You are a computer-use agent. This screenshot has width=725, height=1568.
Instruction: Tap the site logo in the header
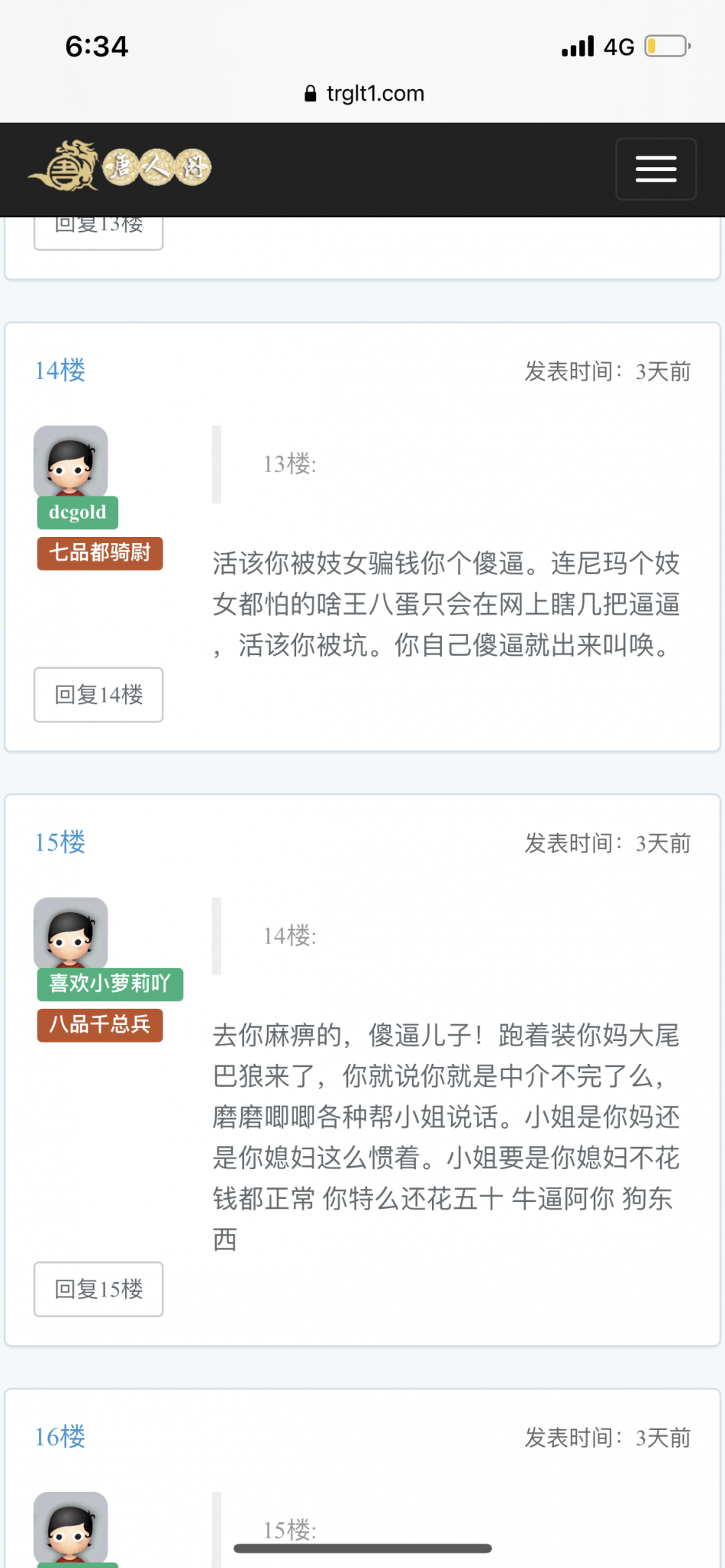(120, 165)
